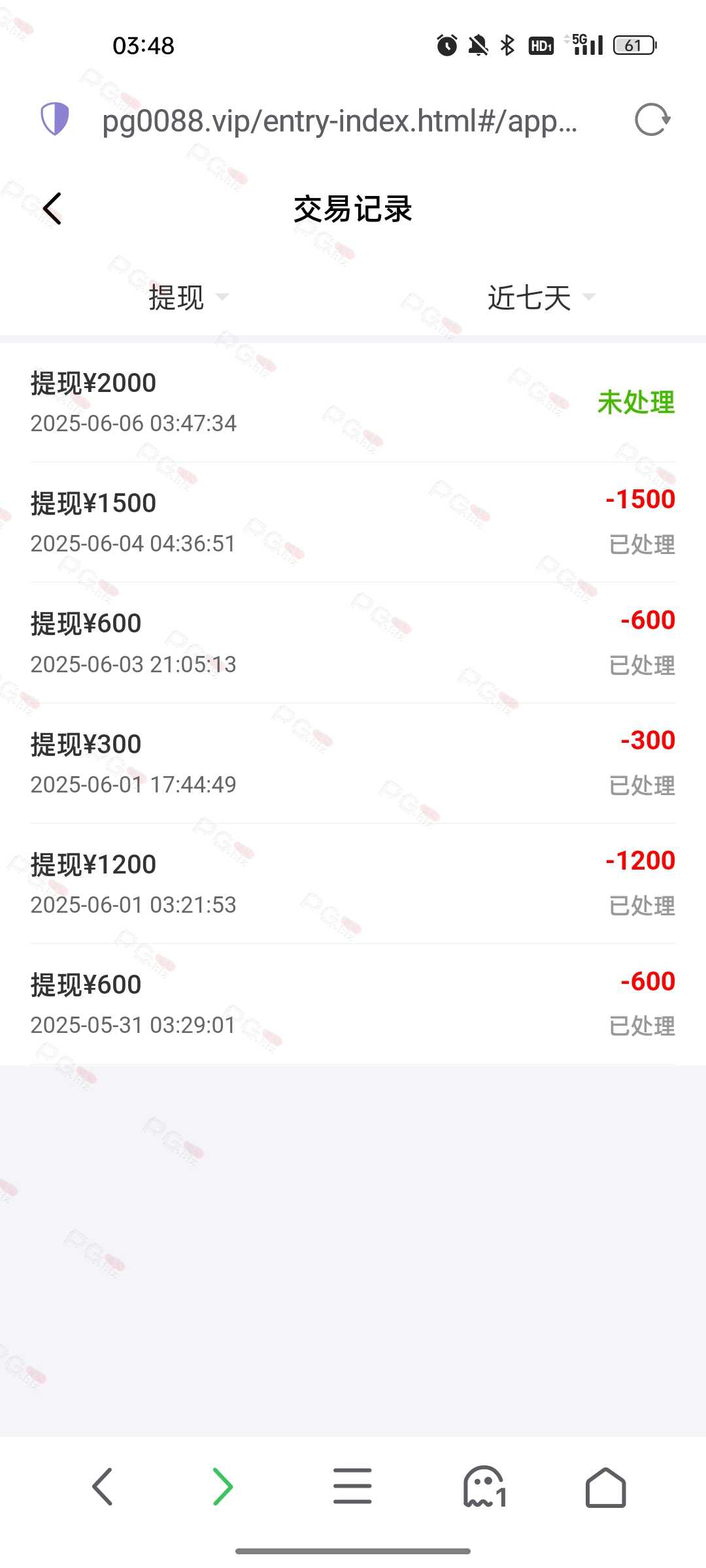Screen dimensions: 706x1568
Task: Open the browser shield security icon
Action: [55, 120]
